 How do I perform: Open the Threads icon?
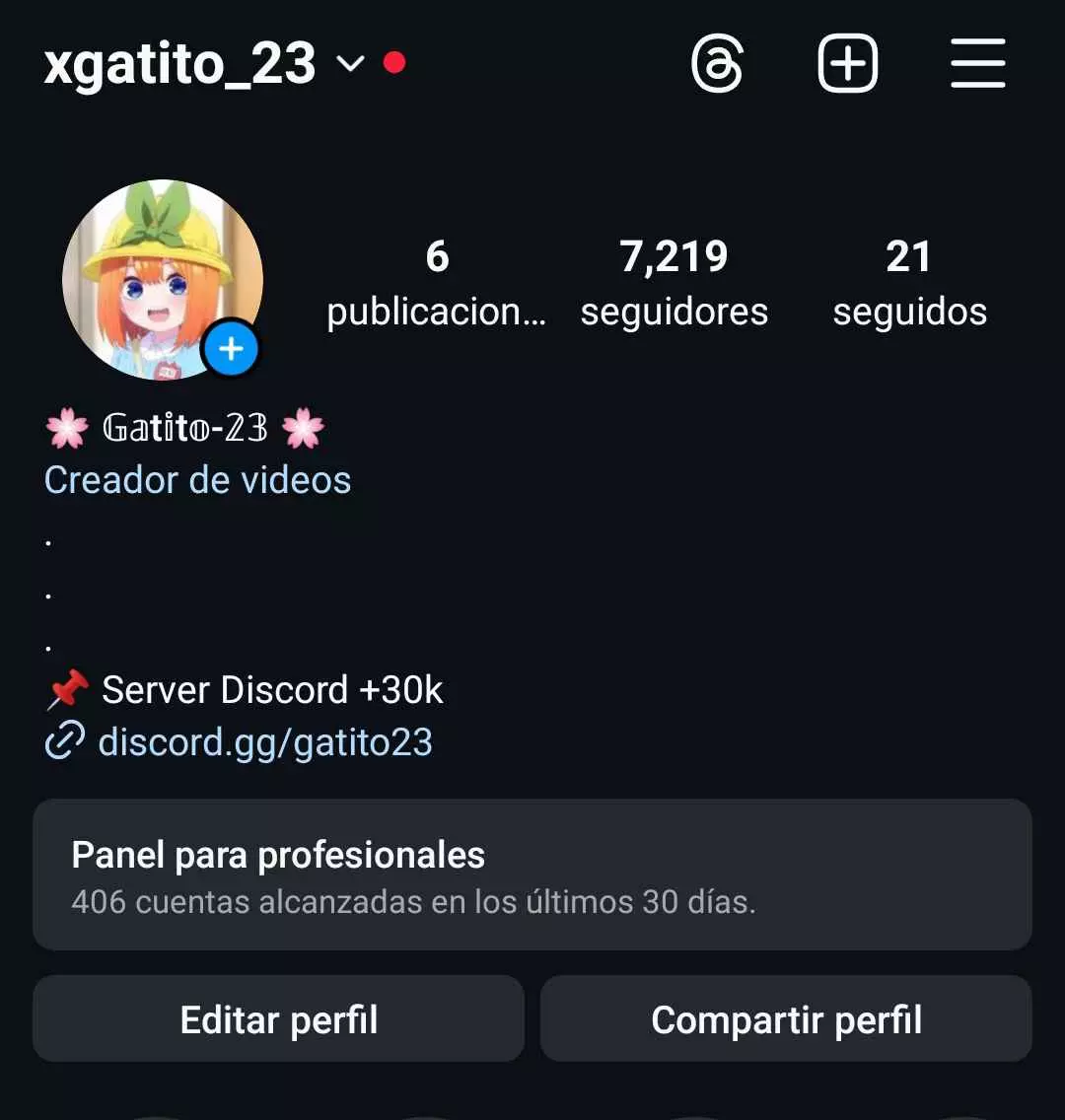(x=717, y=65)
